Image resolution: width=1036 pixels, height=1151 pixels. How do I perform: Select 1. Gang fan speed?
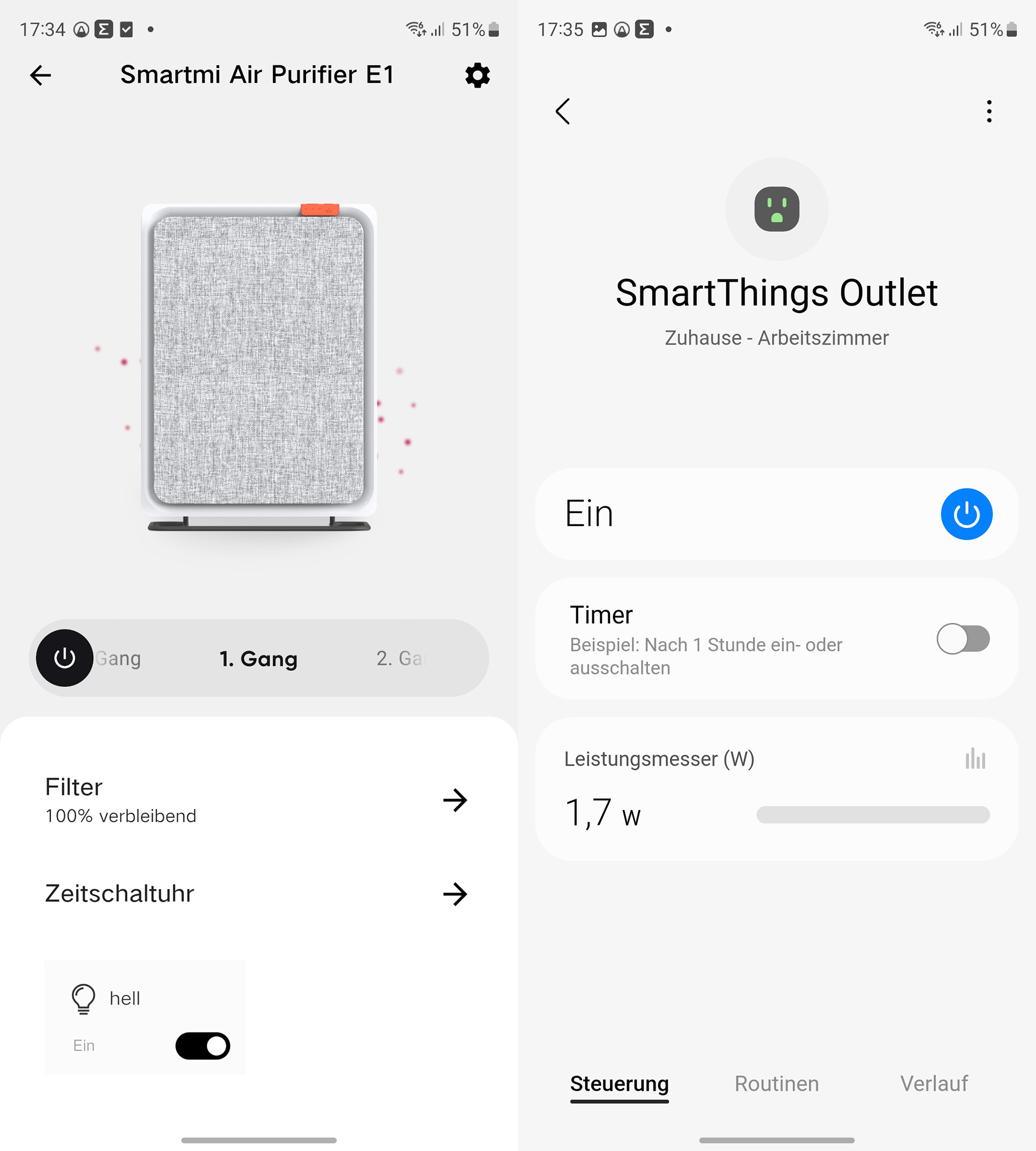258,659
